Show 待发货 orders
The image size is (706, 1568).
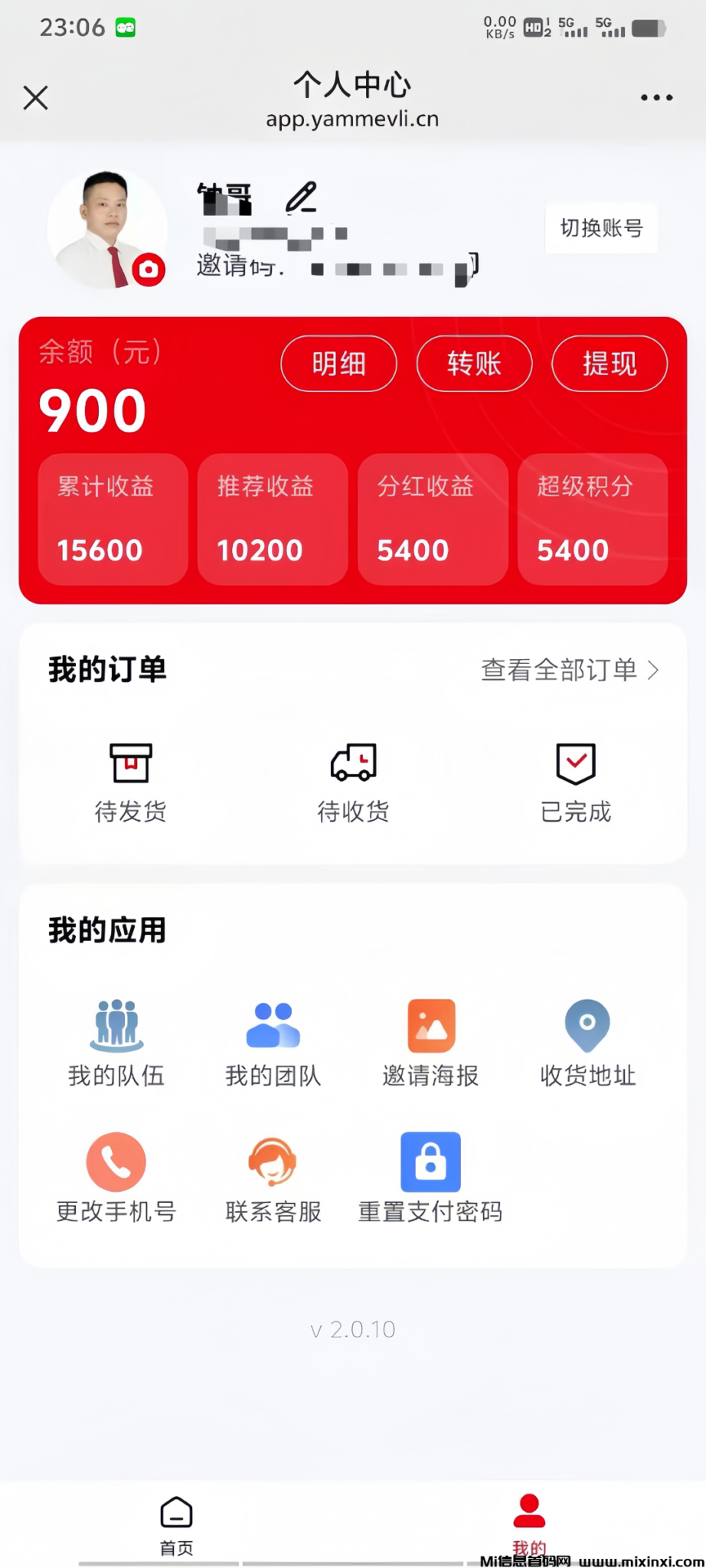[x=131, y=782]
